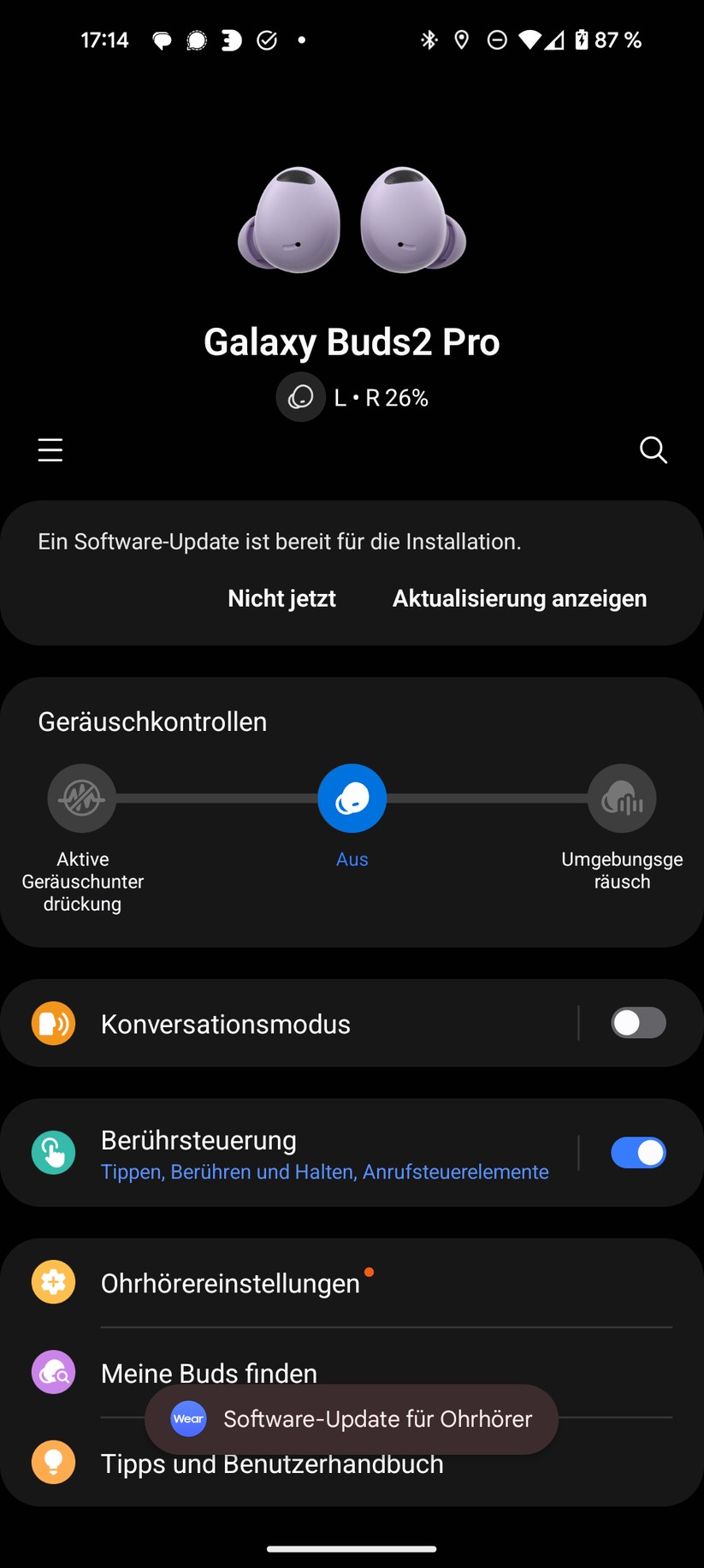Click the Meine Buds finden icon
Screen dimensions: 704x1568
[x=53, y=1372]
